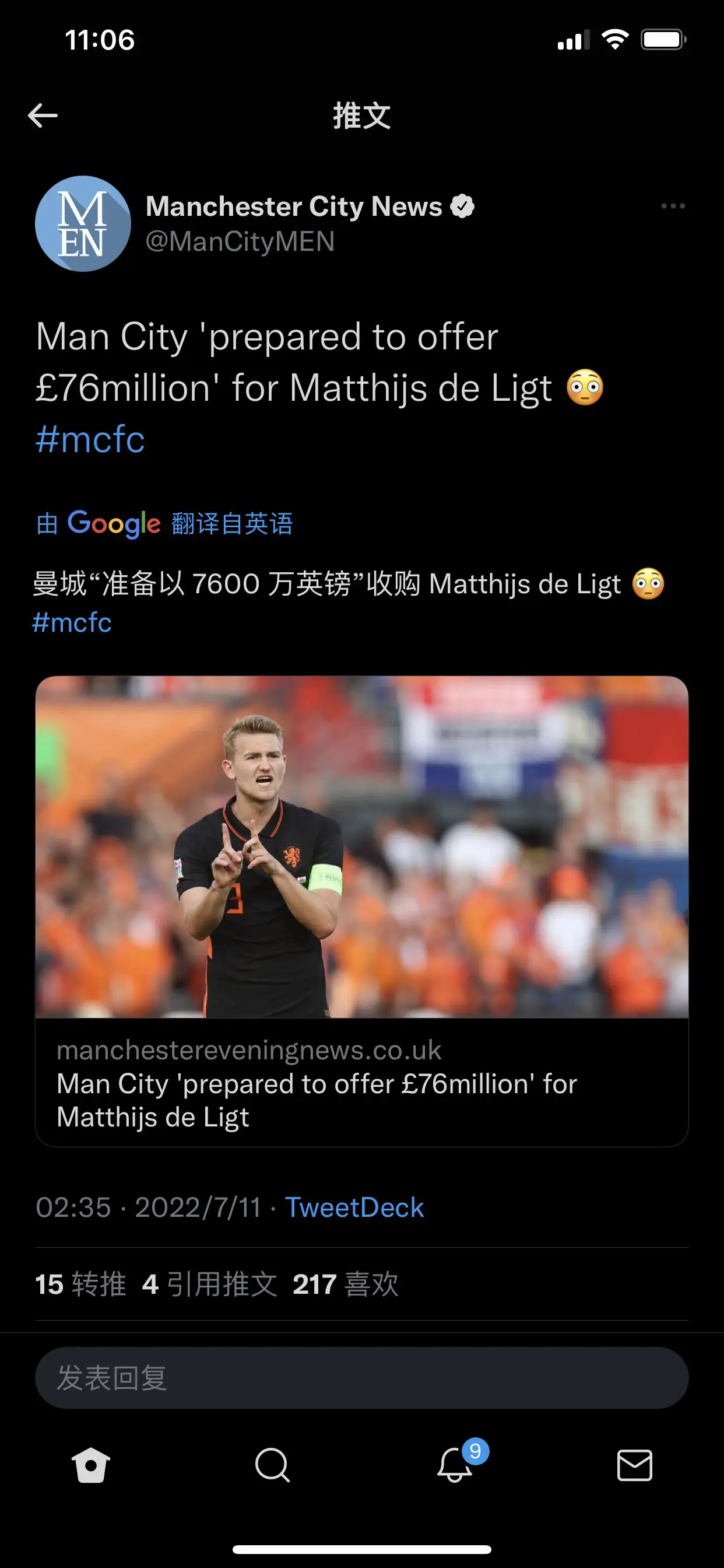View the 217 likes list

[x=345, y=1284]
